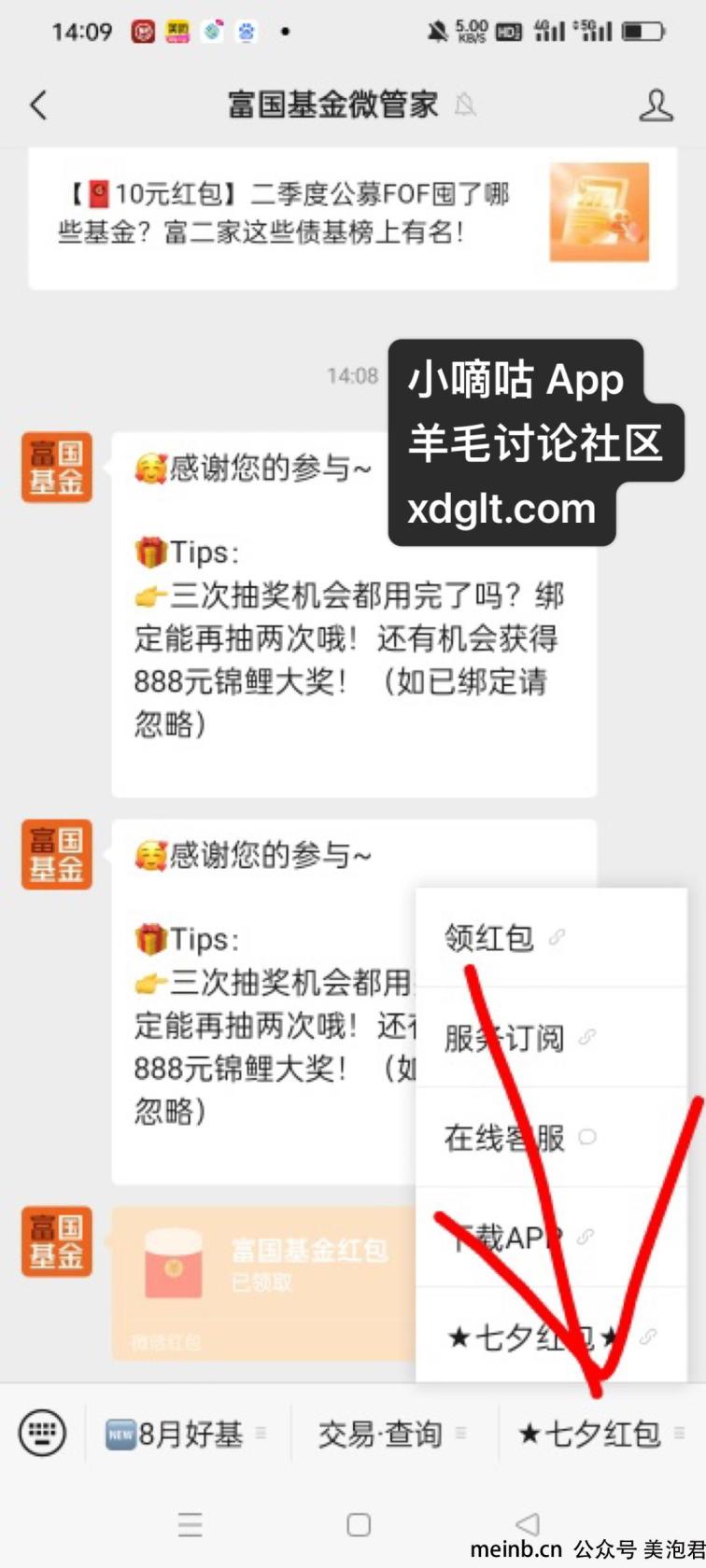The width and height of the screenshot is (706, 1568).
Task: Tap the system home button
Action: [x=359, y=1525]
